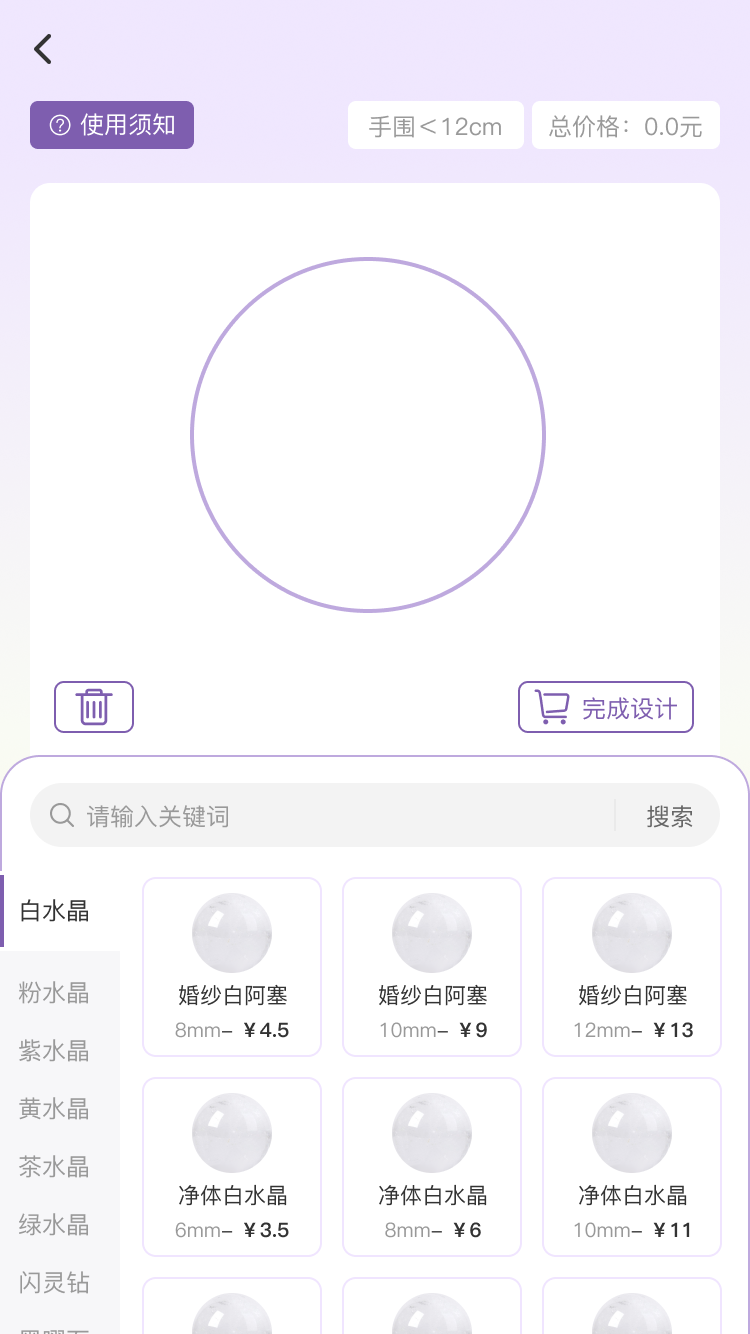The height and width of the screenshot is (1334, 750).
Task: Add the 8mm 婚纱白阿塞 bead
Action: (x=232, y=967)
